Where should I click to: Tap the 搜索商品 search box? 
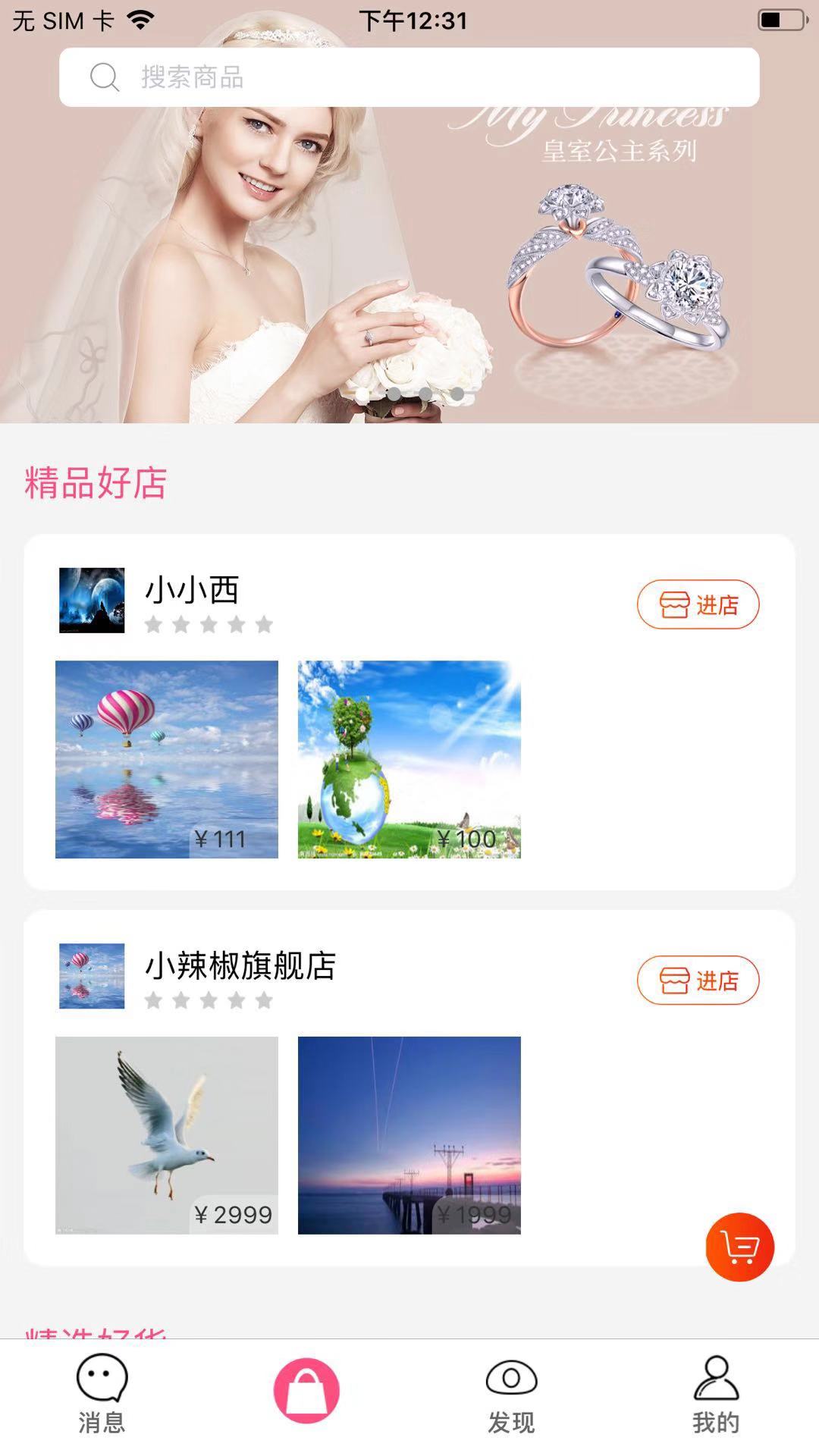coord(409,77)
